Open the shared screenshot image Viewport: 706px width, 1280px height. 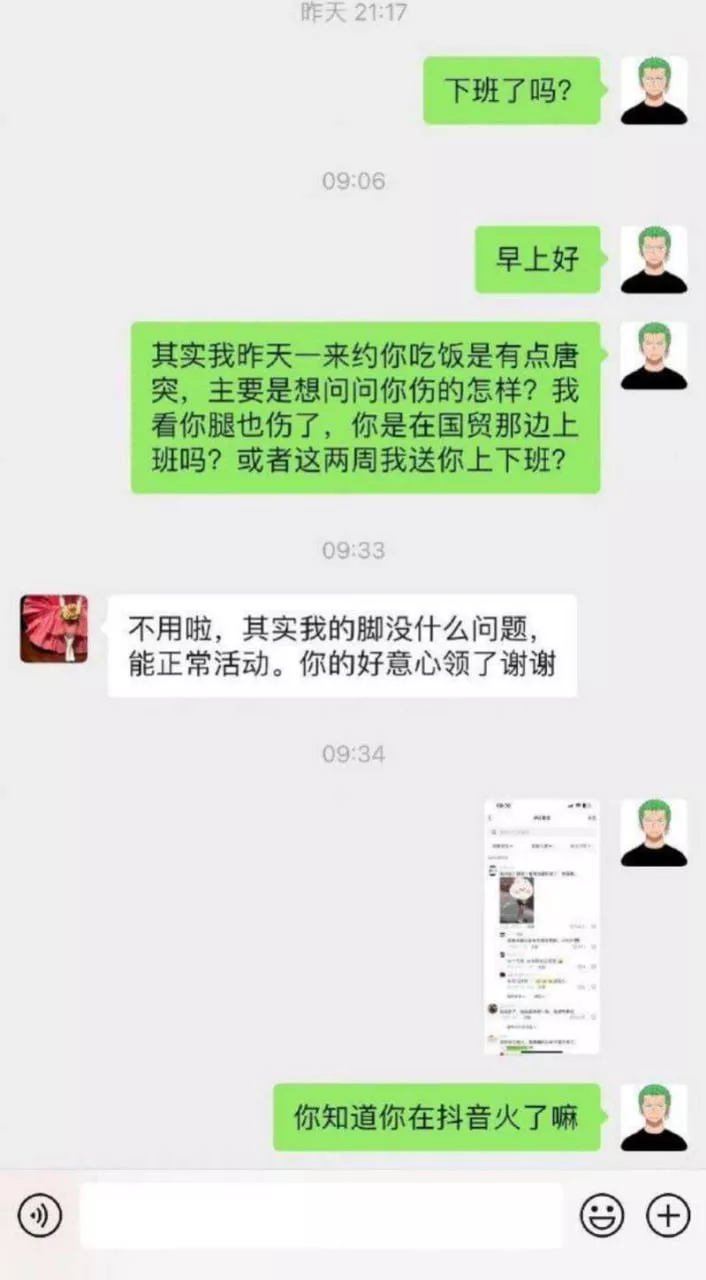tap(541, 925)
